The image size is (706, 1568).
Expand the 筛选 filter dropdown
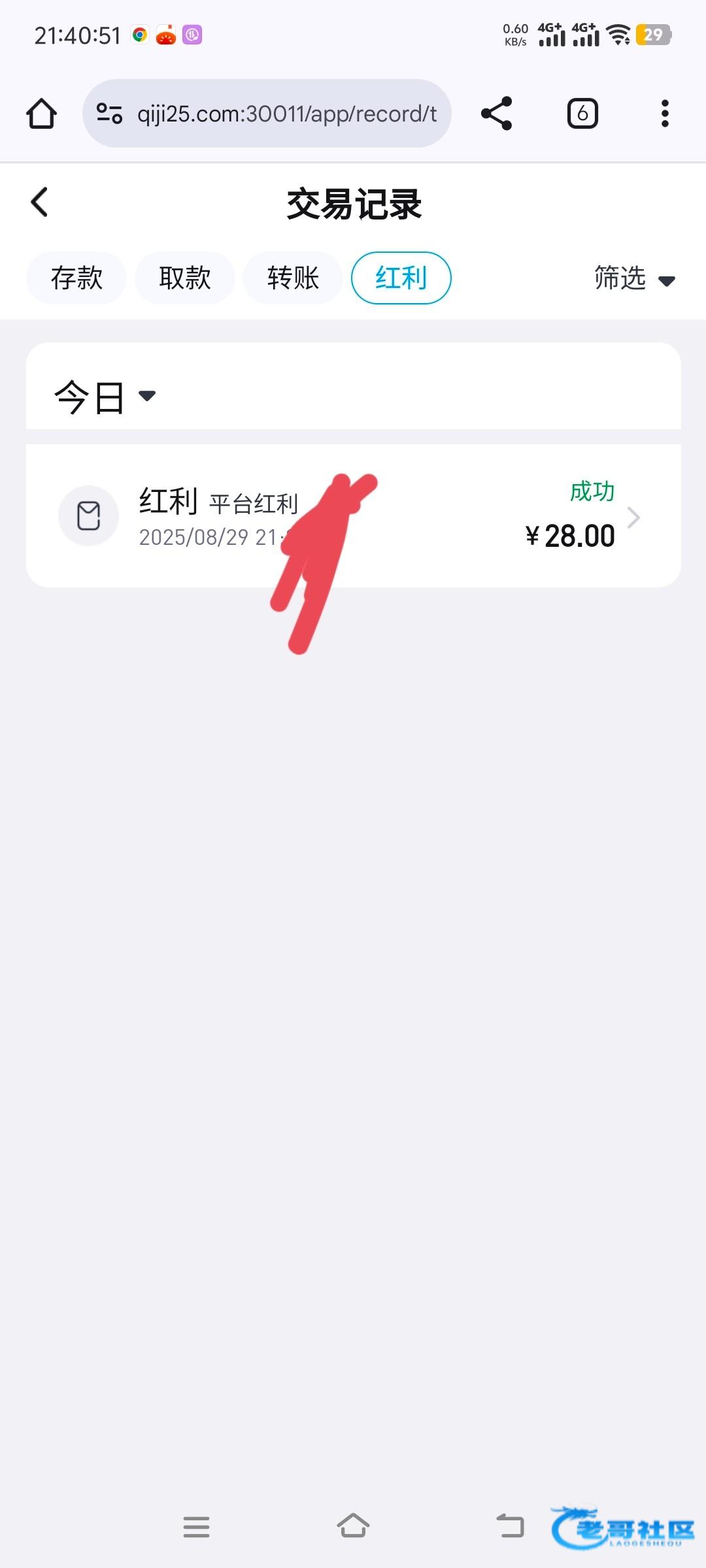tap(634, 279)
